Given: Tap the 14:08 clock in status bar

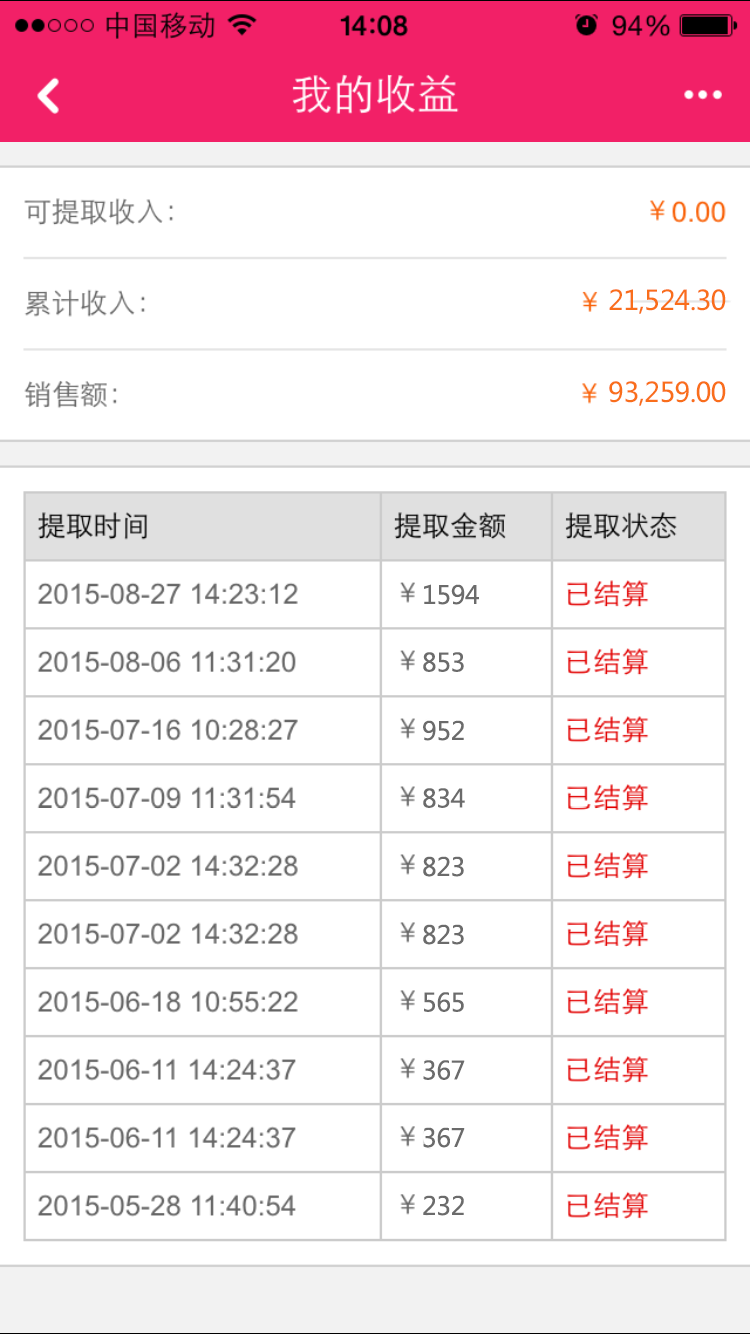Looking at the screenshot, I should pos(375,25).
